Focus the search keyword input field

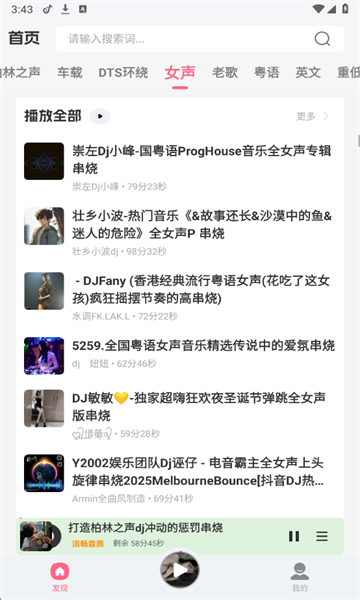[x=187, y=39]
